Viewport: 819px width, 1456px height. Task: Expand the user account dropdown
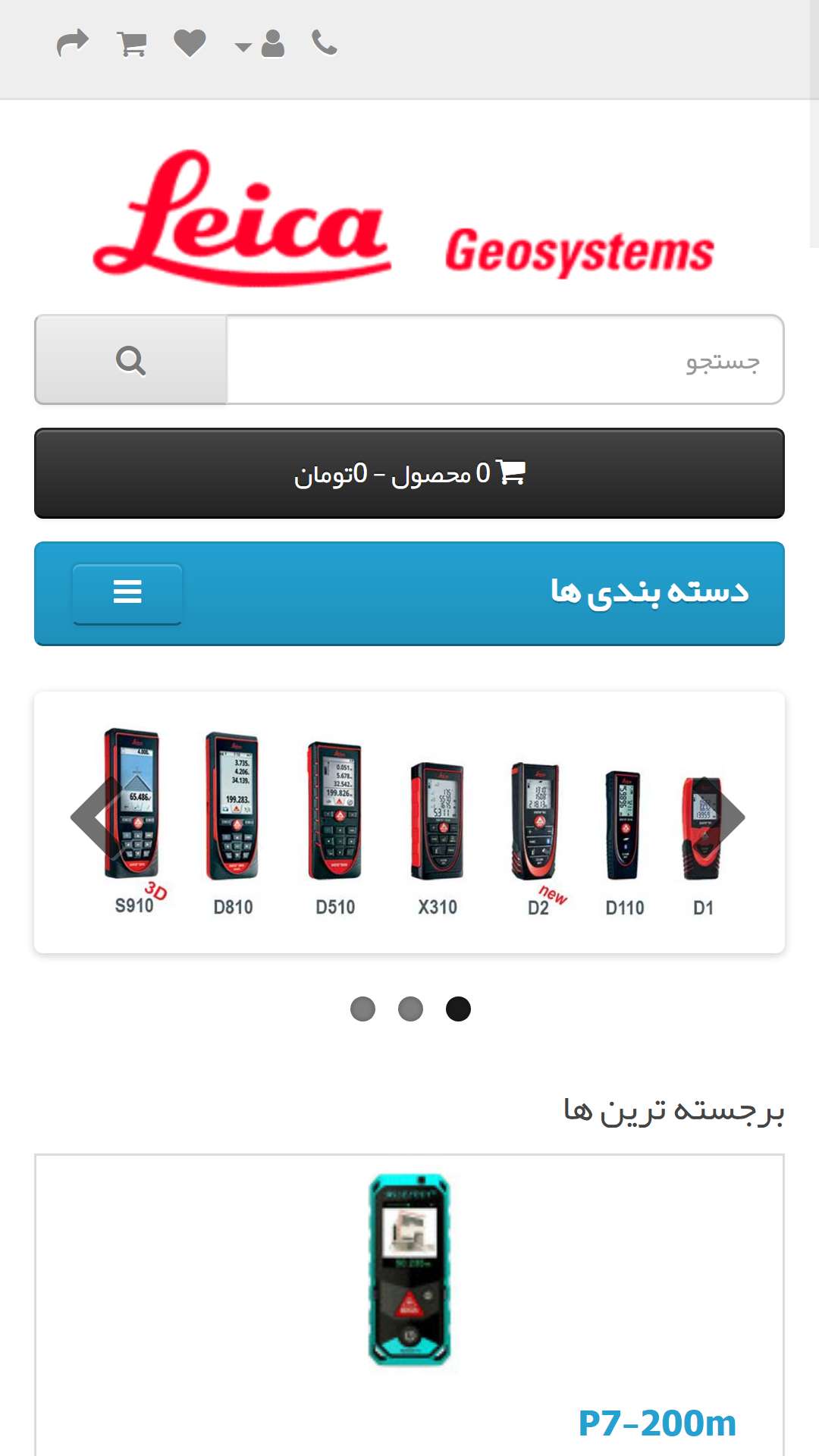point(260,44)
